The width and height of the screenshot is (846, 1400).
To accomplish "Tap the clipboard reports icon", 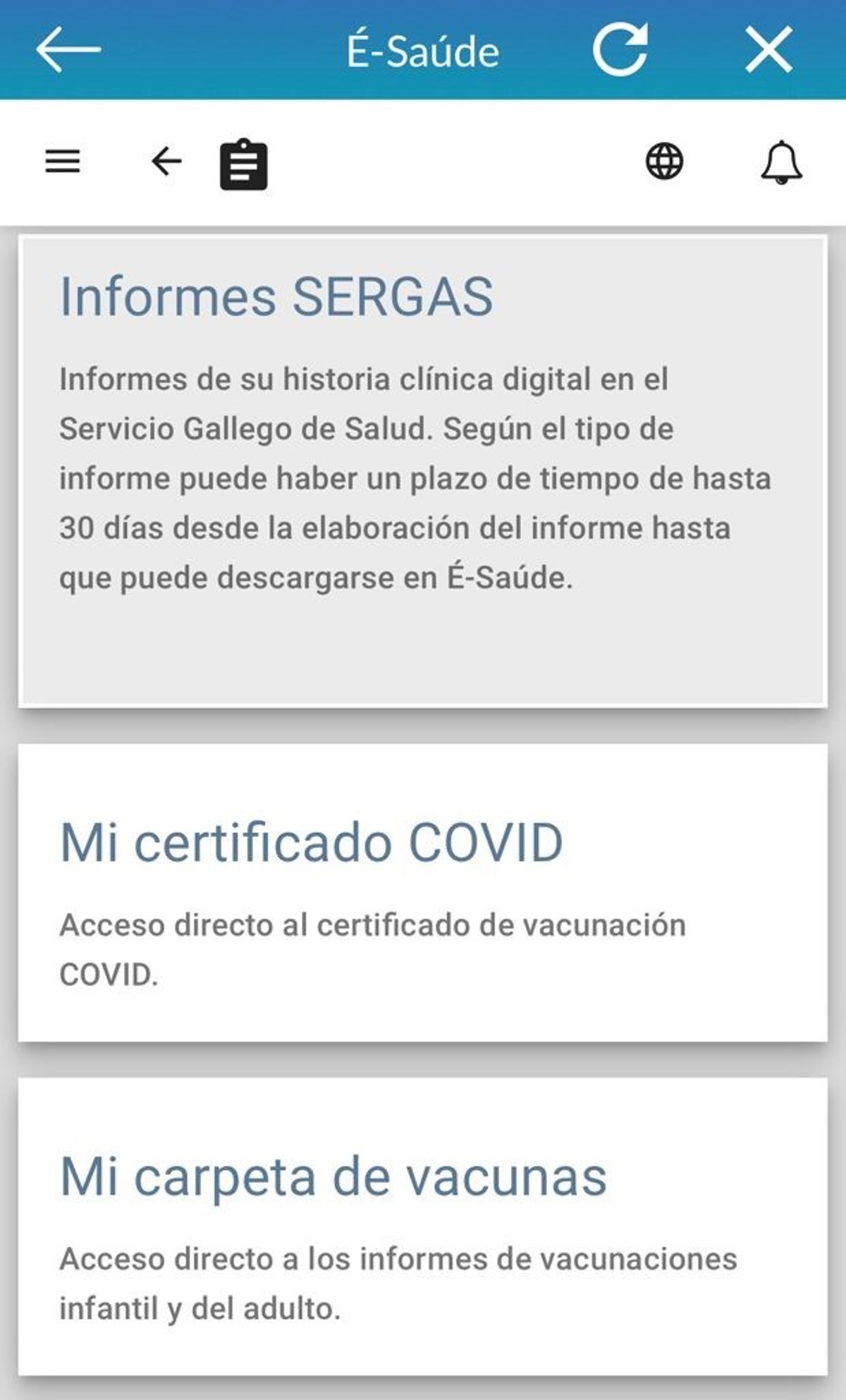I will click(244, 164).
